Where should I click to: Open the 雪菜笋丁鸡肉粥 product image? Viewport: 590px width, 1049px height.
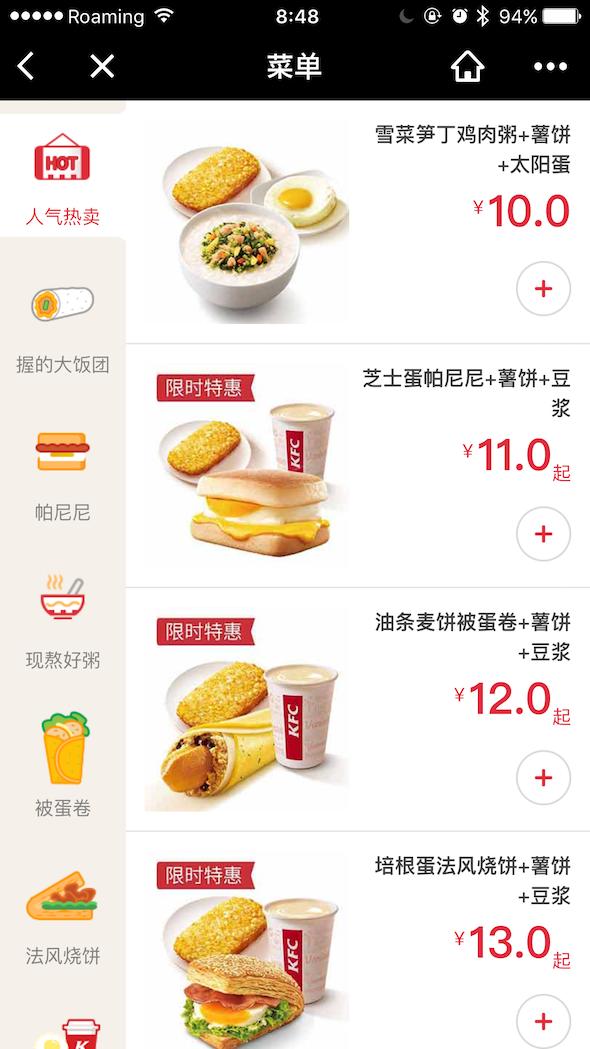tap(247, 223)
